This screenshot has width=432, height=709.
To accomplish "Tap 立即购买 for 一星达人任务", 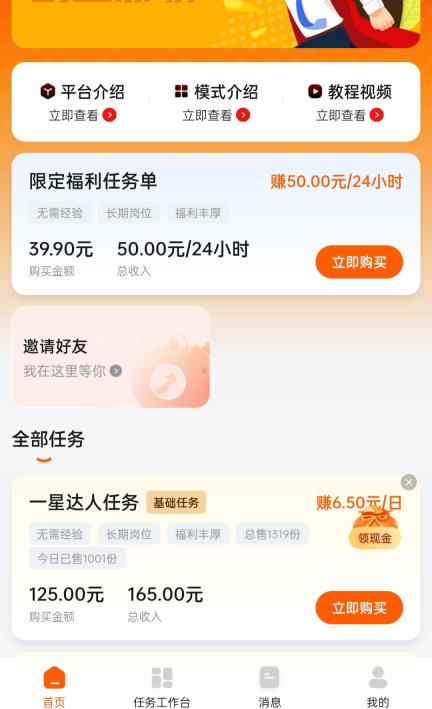I will point(359,608).
